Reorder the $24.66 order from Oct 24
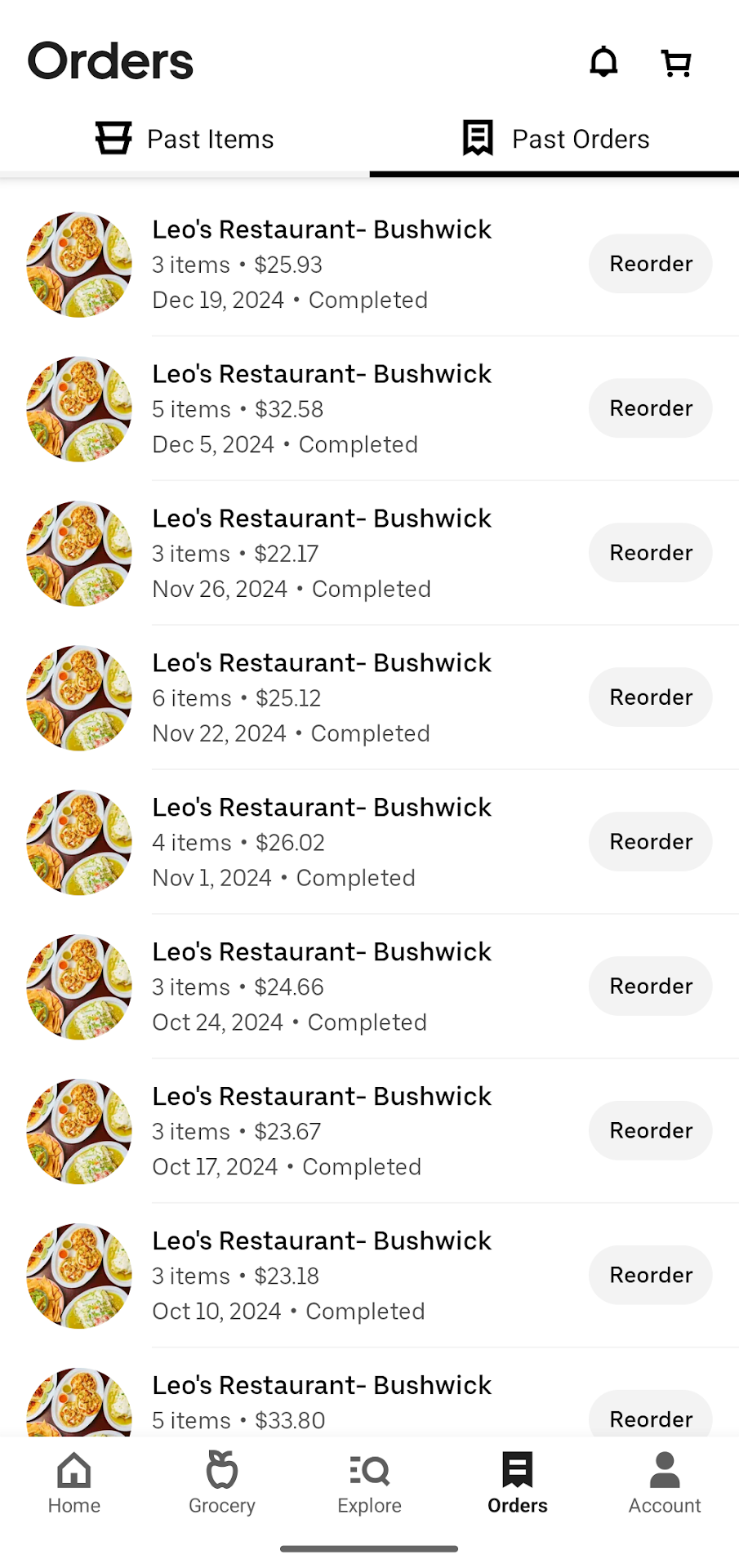 [650, 987]
